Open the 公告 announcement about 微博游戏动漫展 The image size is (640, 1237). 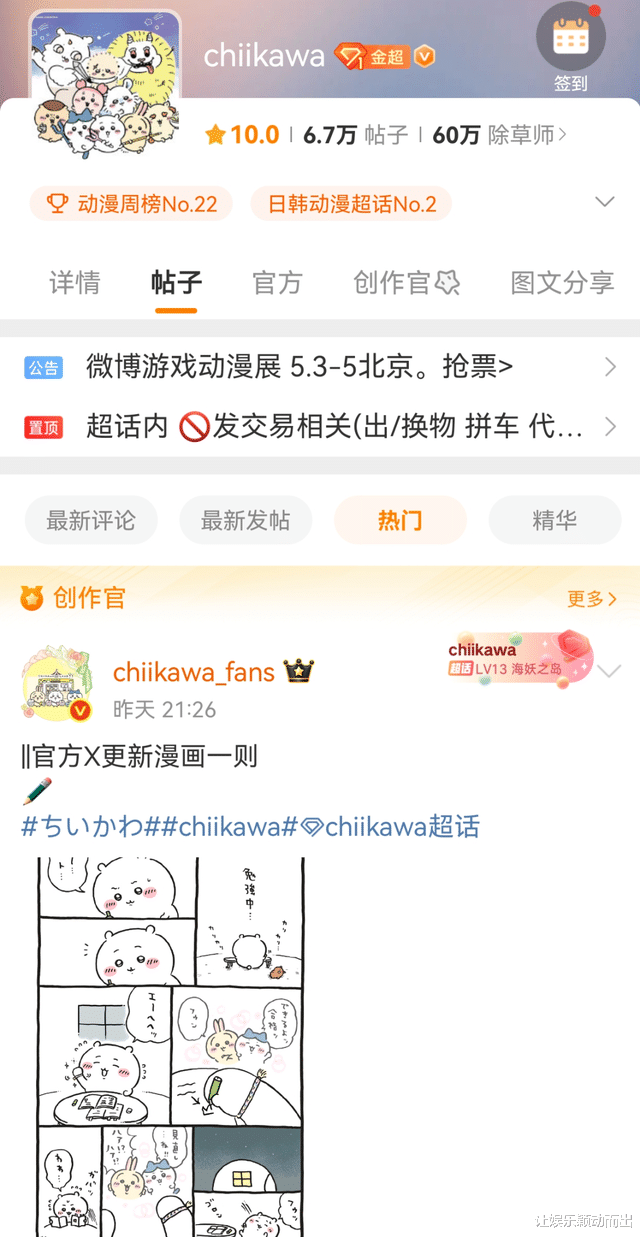[x=320, y=368]
